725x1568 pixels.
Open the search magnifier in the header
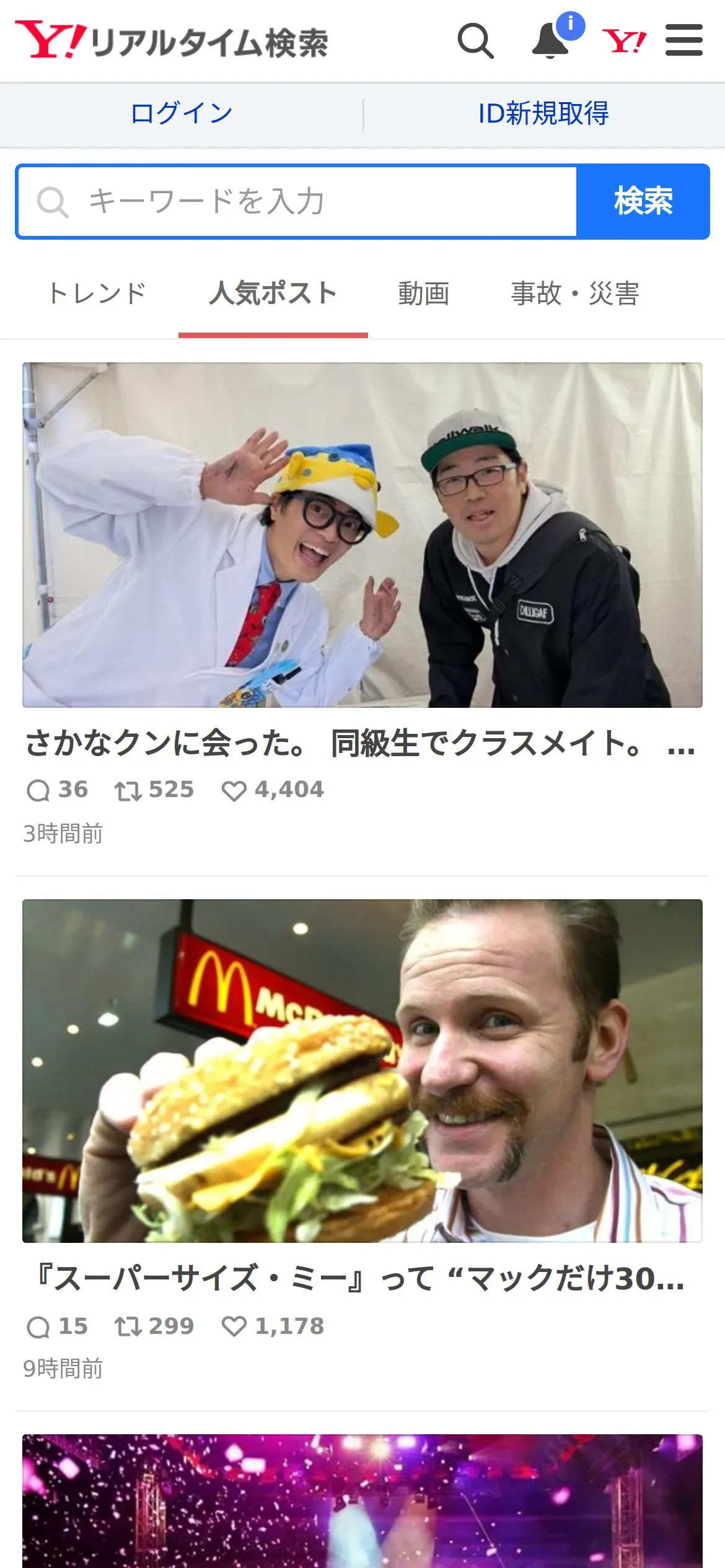[475, 41]
